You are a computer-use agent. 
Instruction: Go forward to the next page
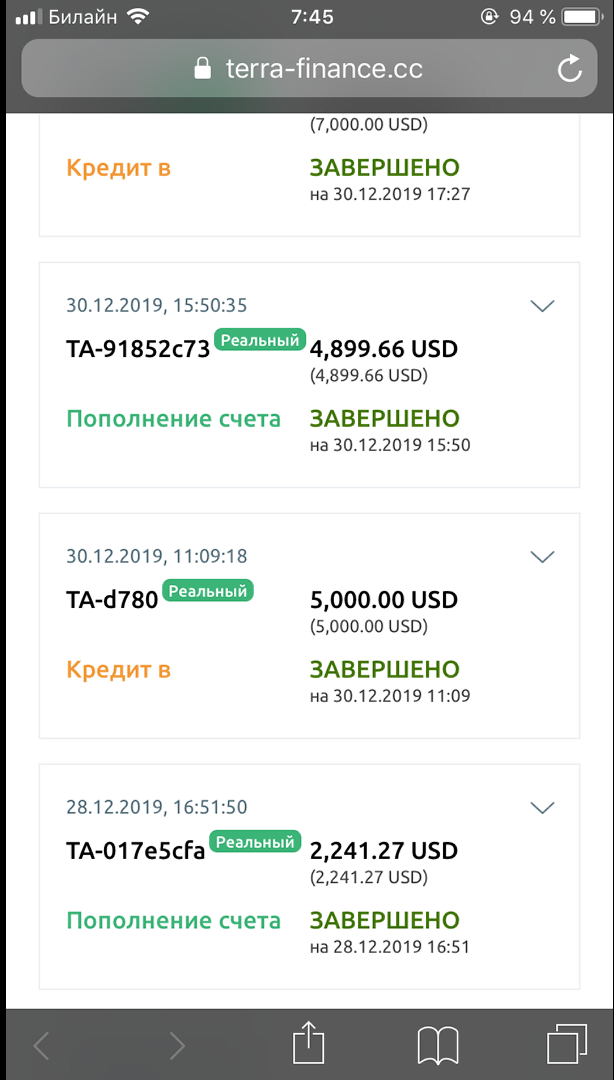(x=178, y=1046)
